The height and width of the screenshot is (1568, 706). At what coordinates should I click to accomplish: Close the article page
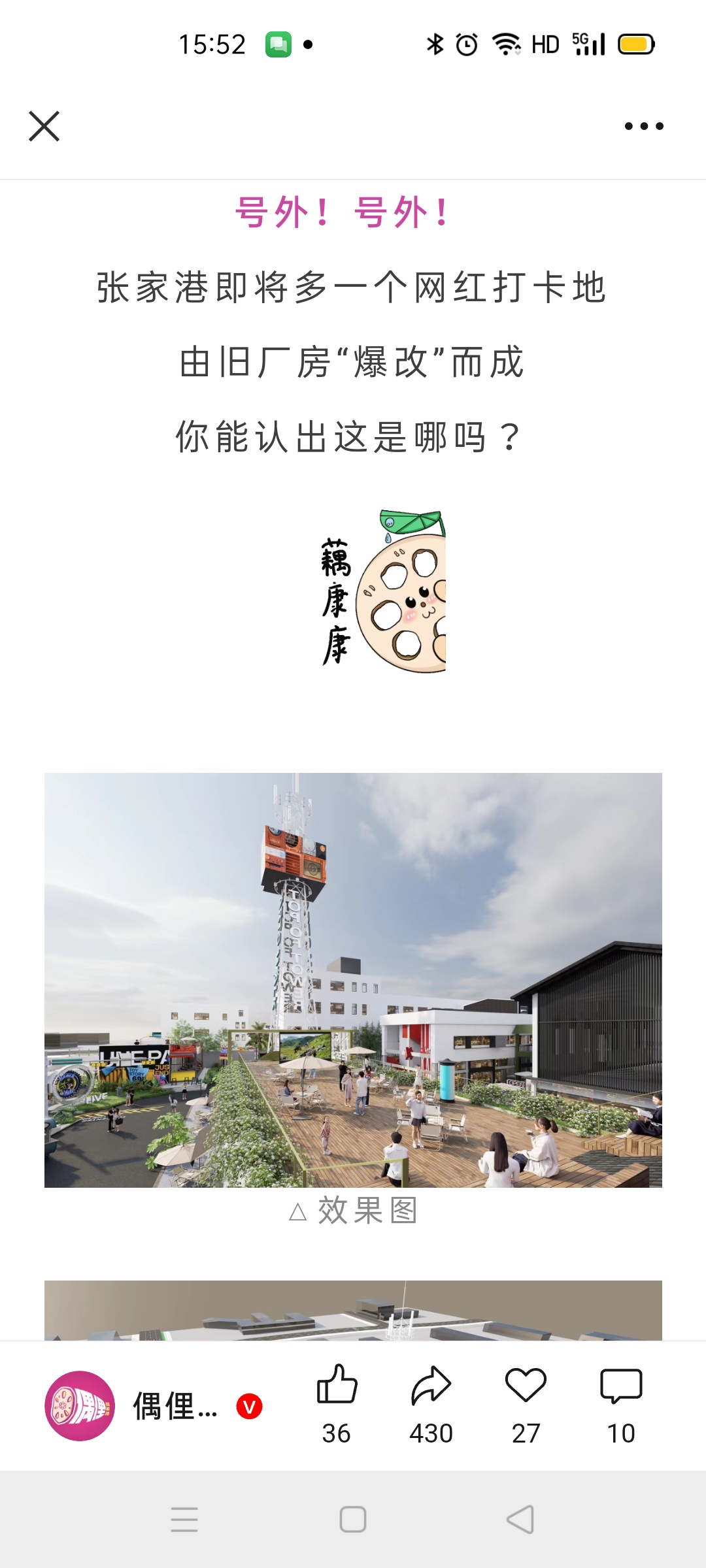point(44,126)
